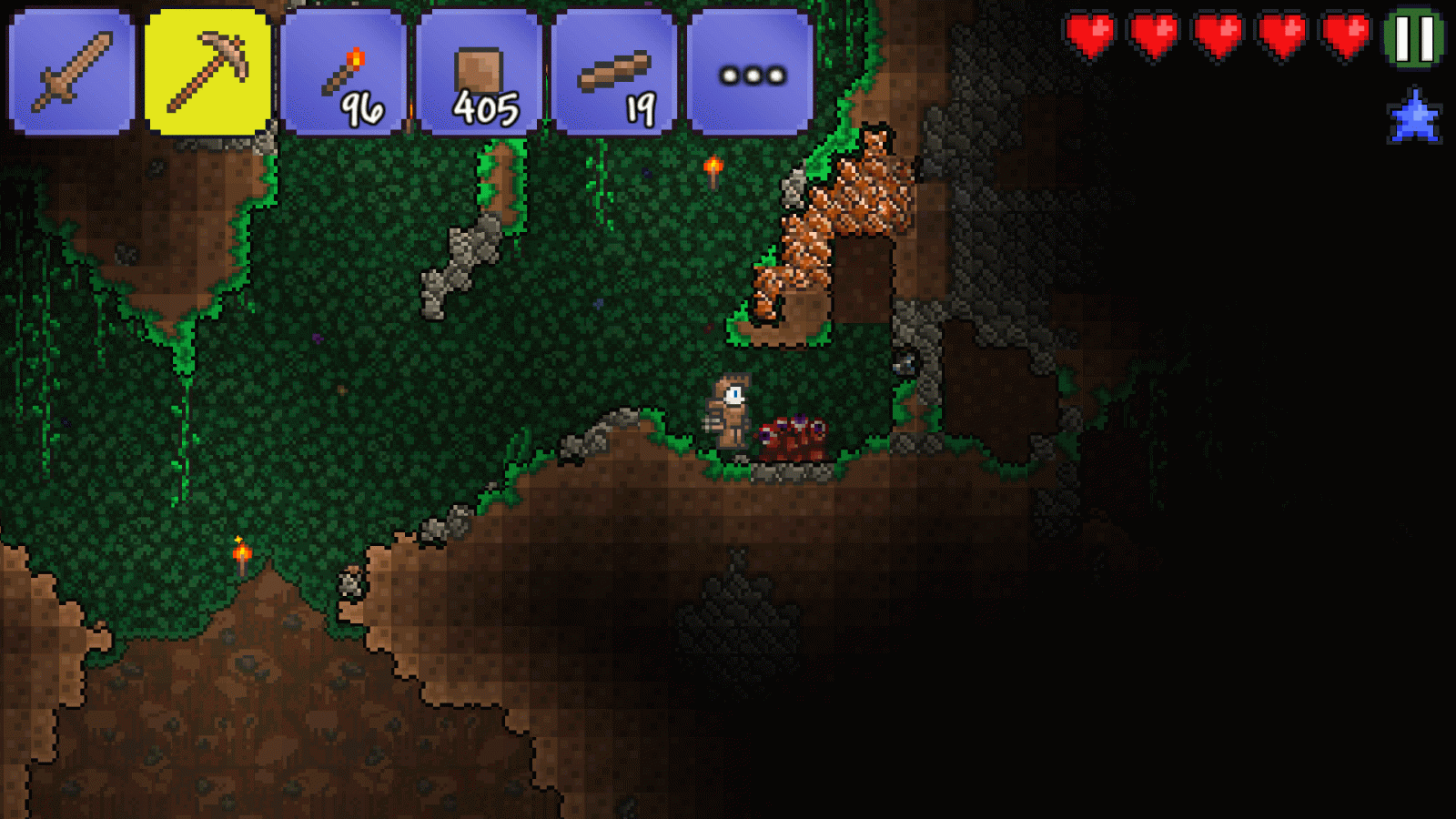Select the pickaxe hotbar slot
Viewport: 1456px width, 819px height.
208,73
